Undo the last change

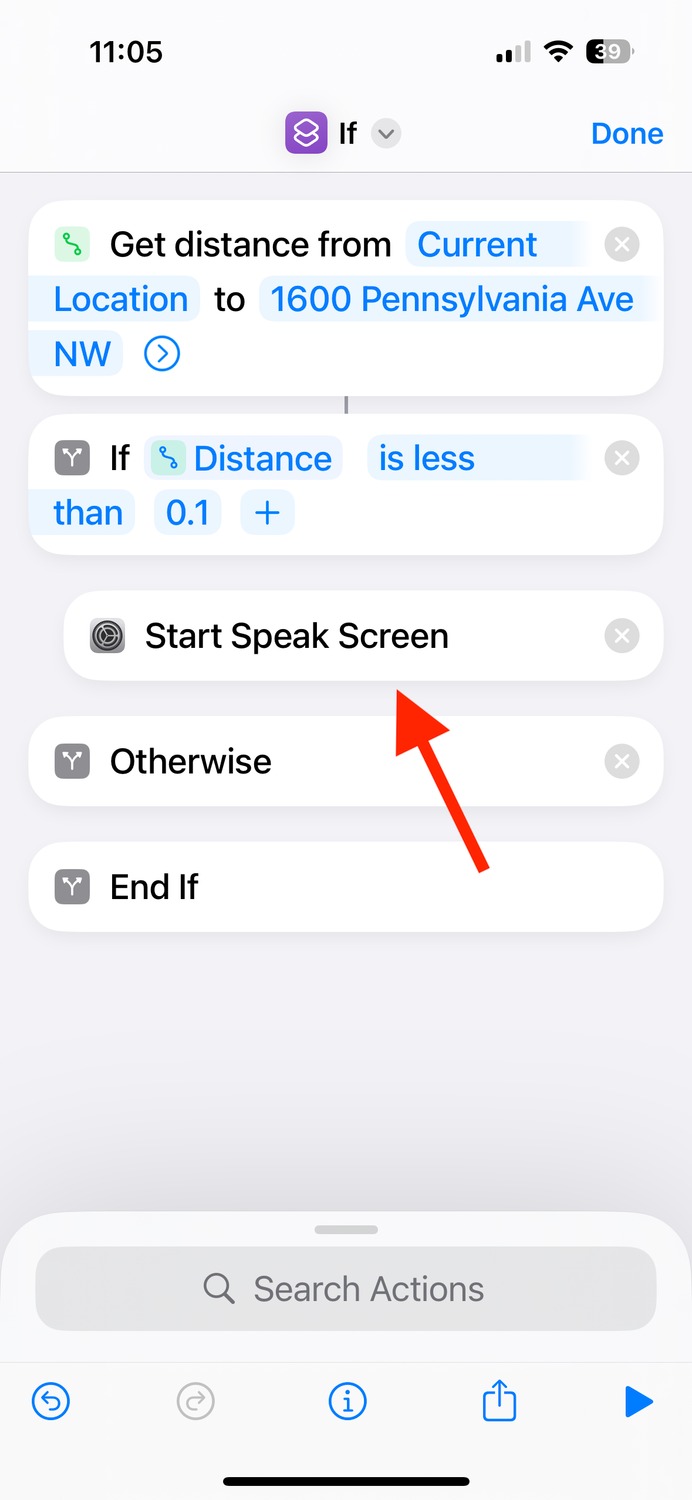tap(51, 1402)
